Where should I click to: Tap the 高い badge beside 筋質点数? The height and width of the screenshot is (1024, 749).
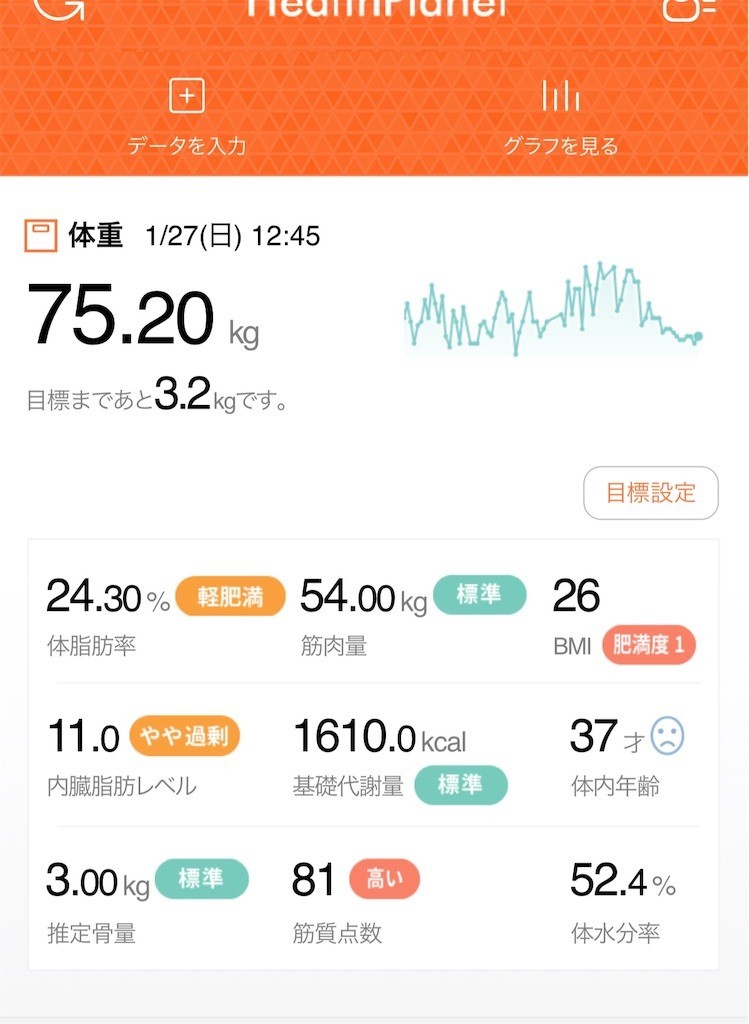385,879
